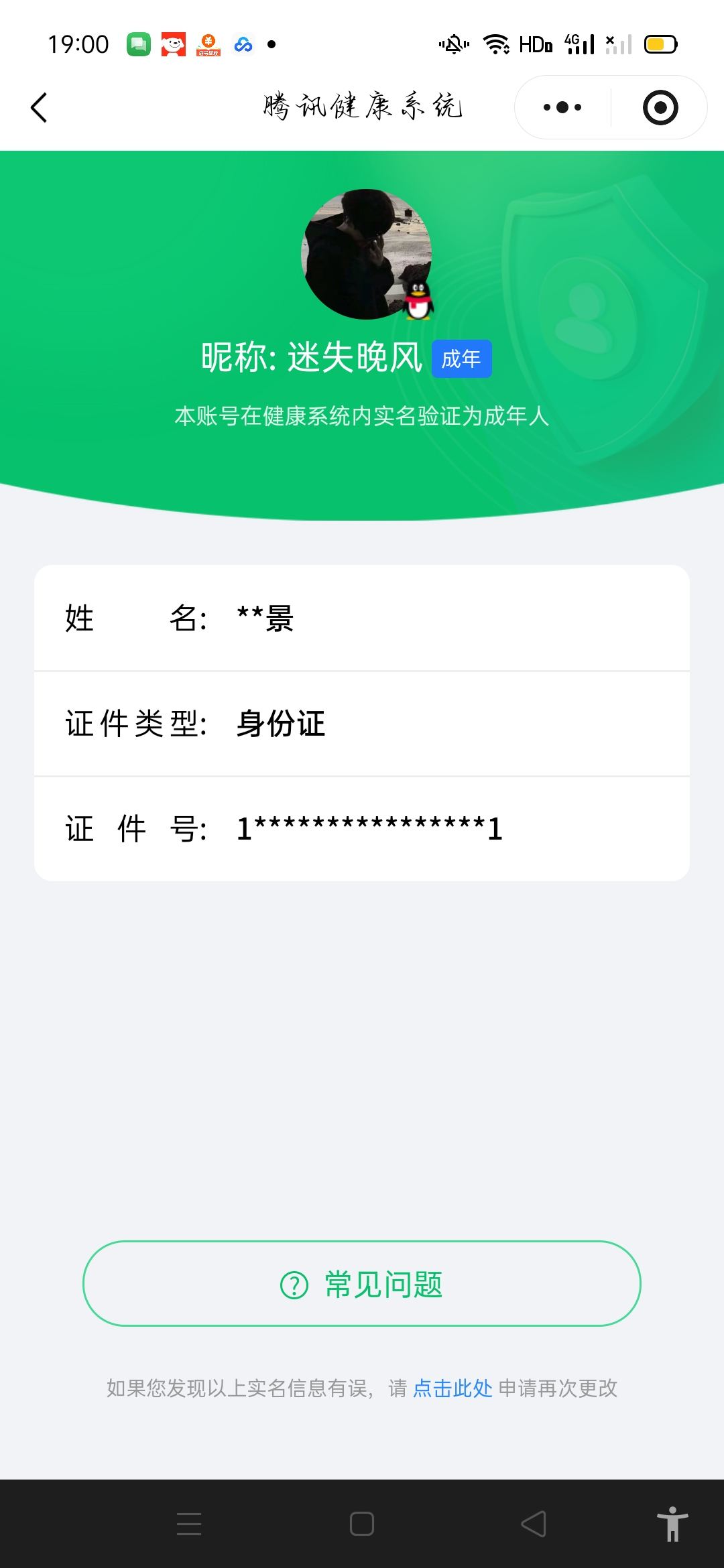Viewport: 724px width, 1568px height.
Task: Tap the JD app icon in status bar
Action: 174,44
